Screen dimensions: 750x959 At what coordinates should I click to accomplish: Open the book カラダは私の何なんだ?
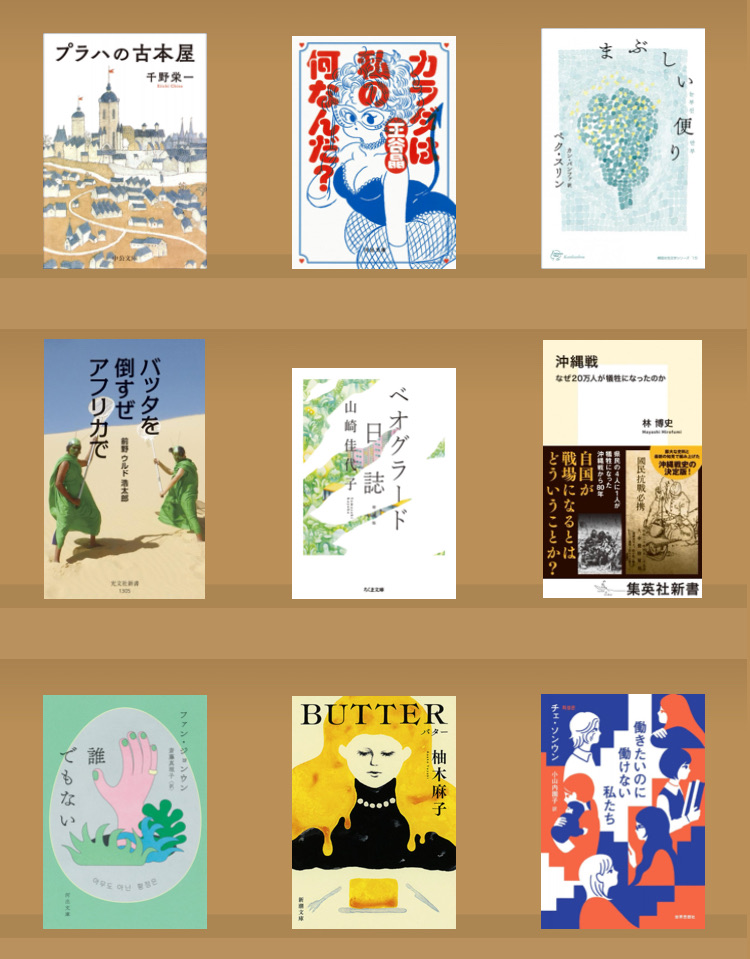[x=374, y=153]
